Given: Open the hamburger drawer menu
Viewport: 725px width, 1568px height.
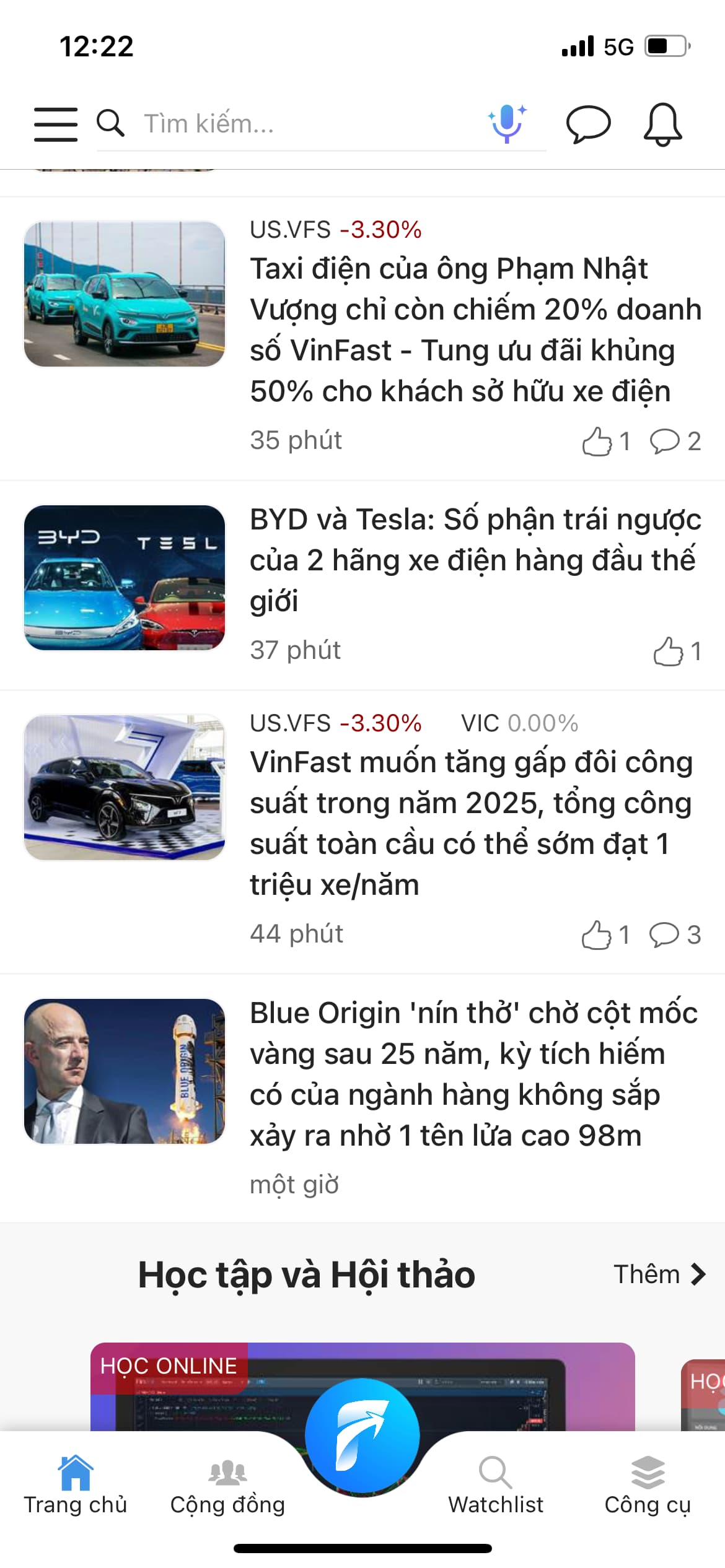Looking at the screenshot, I should 56,124.
